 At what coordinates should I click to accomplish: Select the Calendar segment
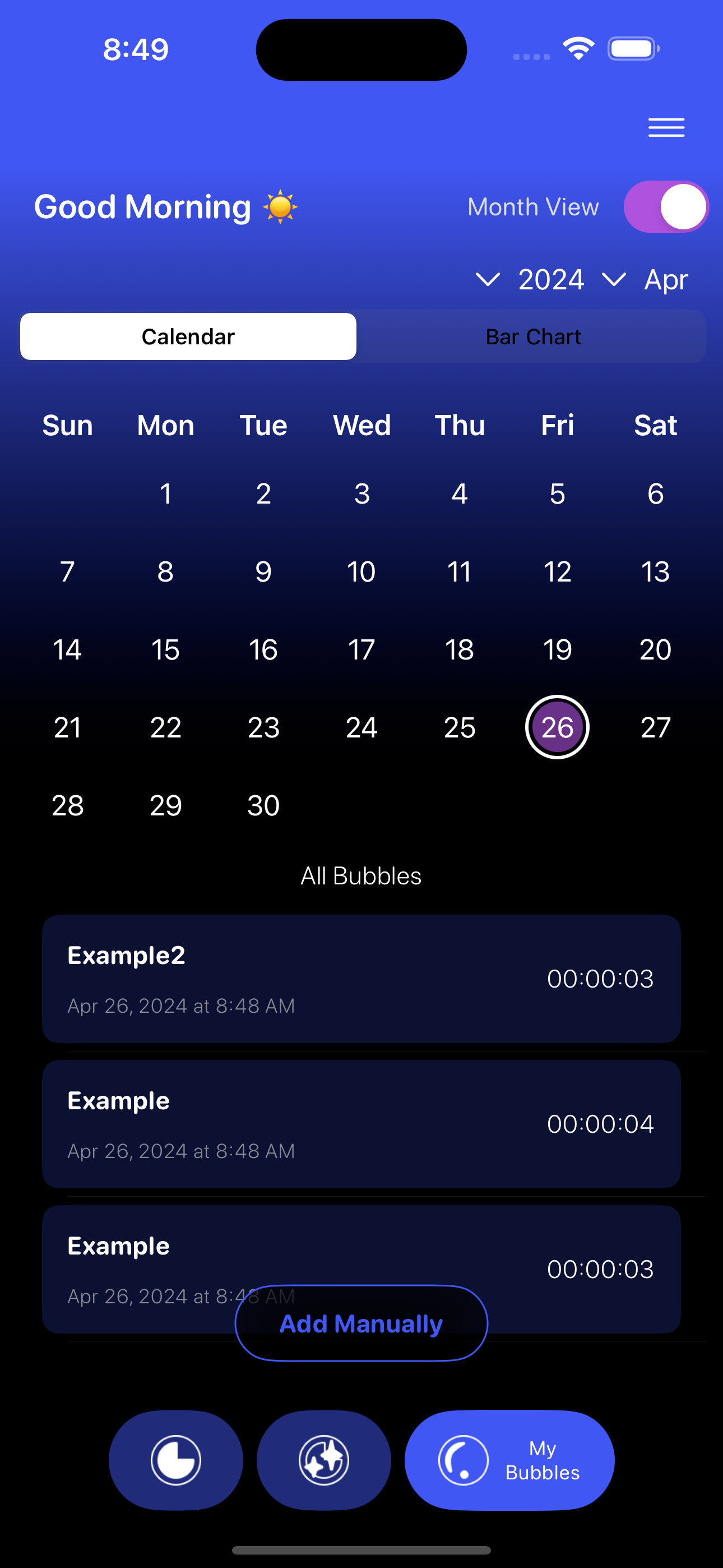coord(188,336)
